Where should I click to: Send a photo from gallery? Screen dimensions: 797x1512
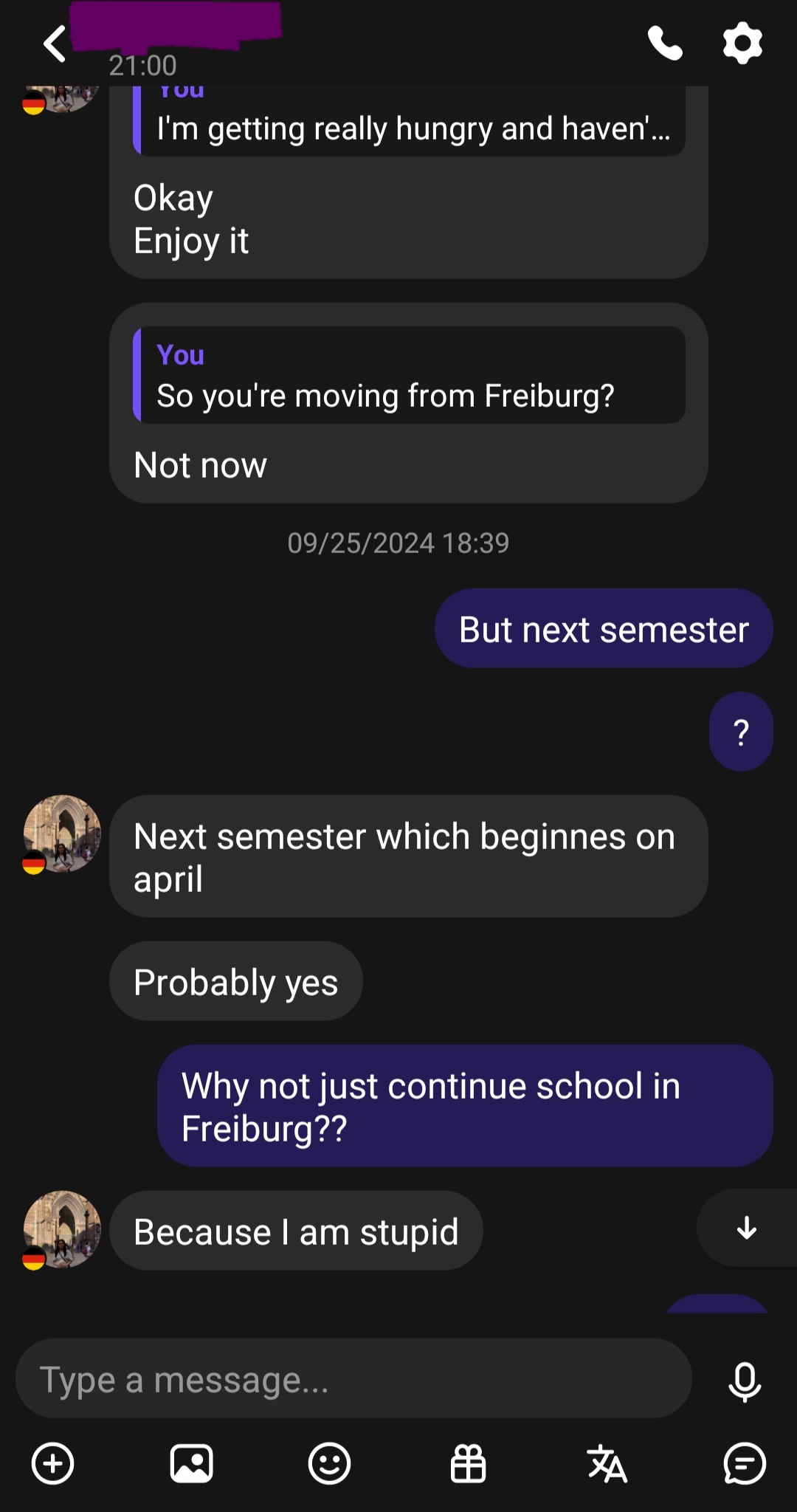pos(191,1463)
